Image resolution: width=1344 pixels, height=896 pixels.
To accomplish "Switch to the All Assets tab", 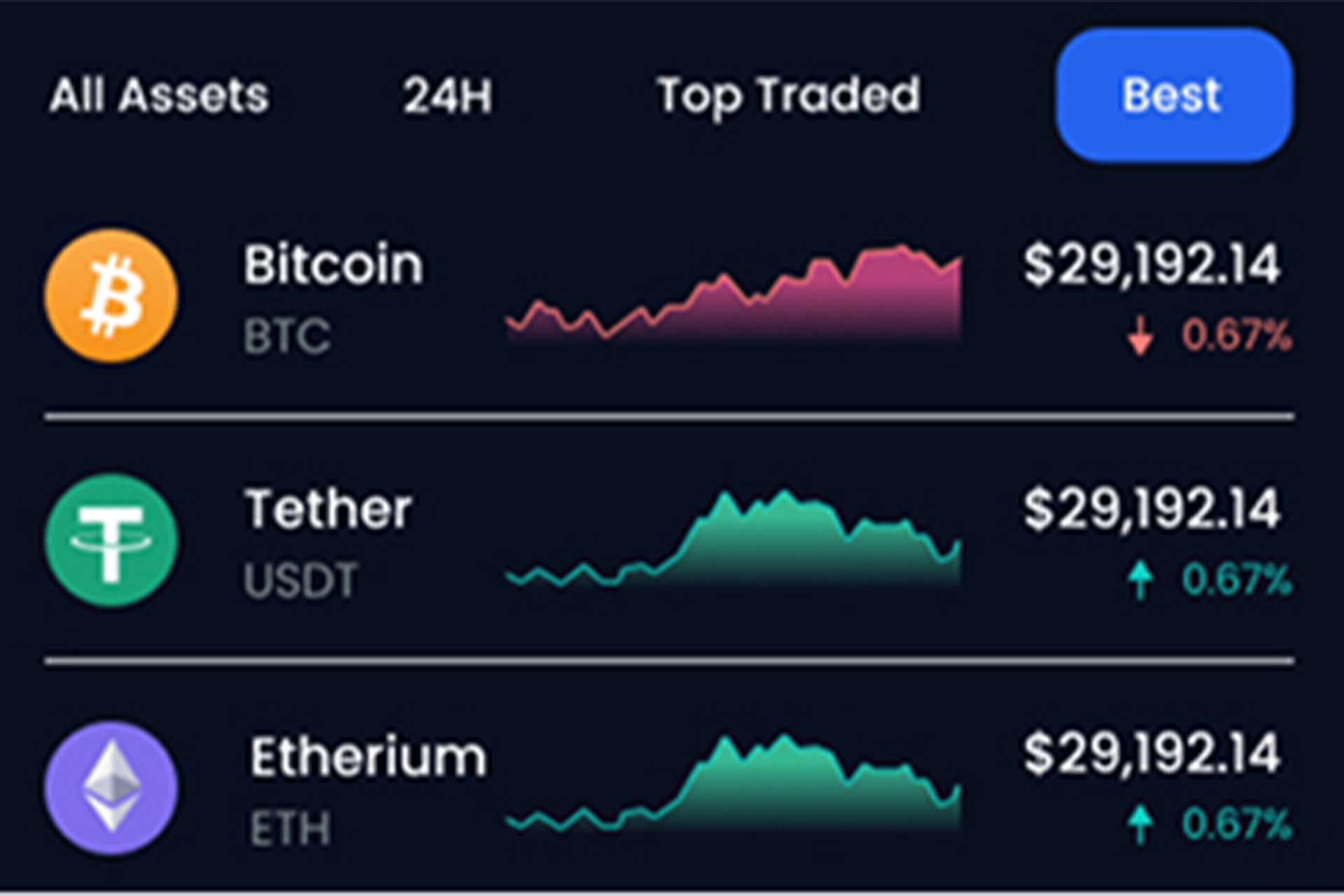I will tap(159, 95).
